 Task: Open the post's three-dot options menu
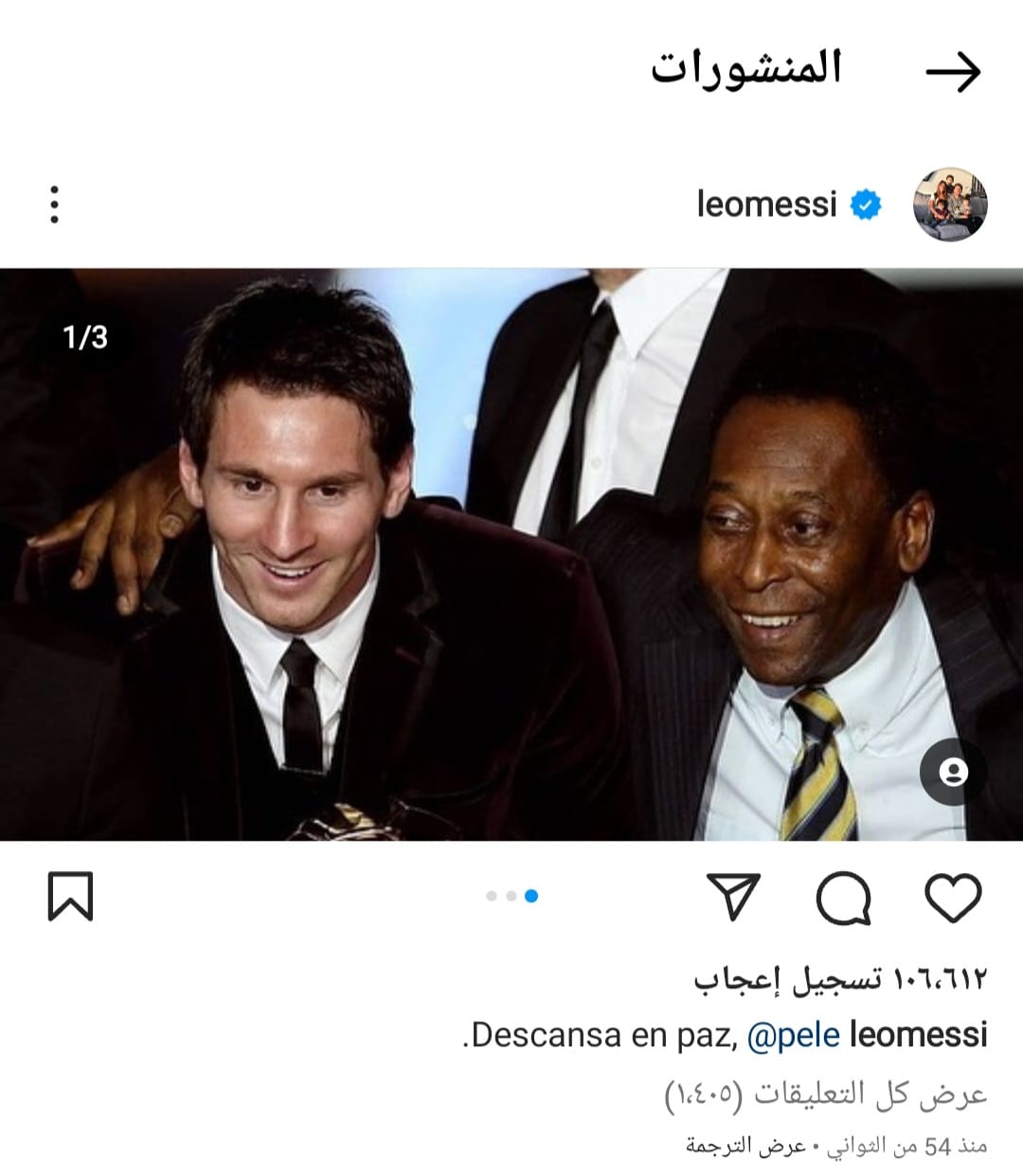point(54,205)
